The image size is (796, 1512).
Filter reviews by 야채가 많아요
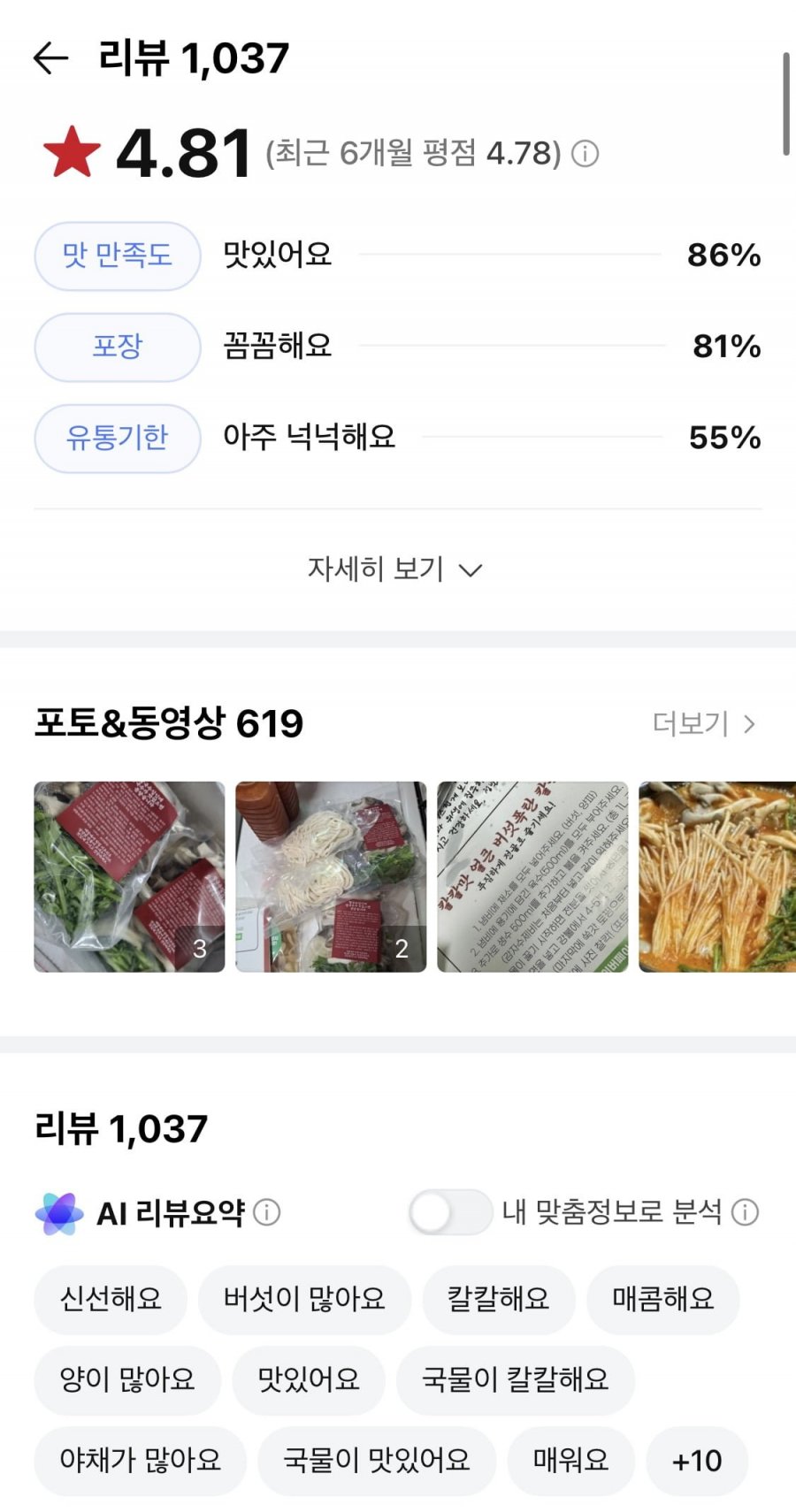point(140,1460)
